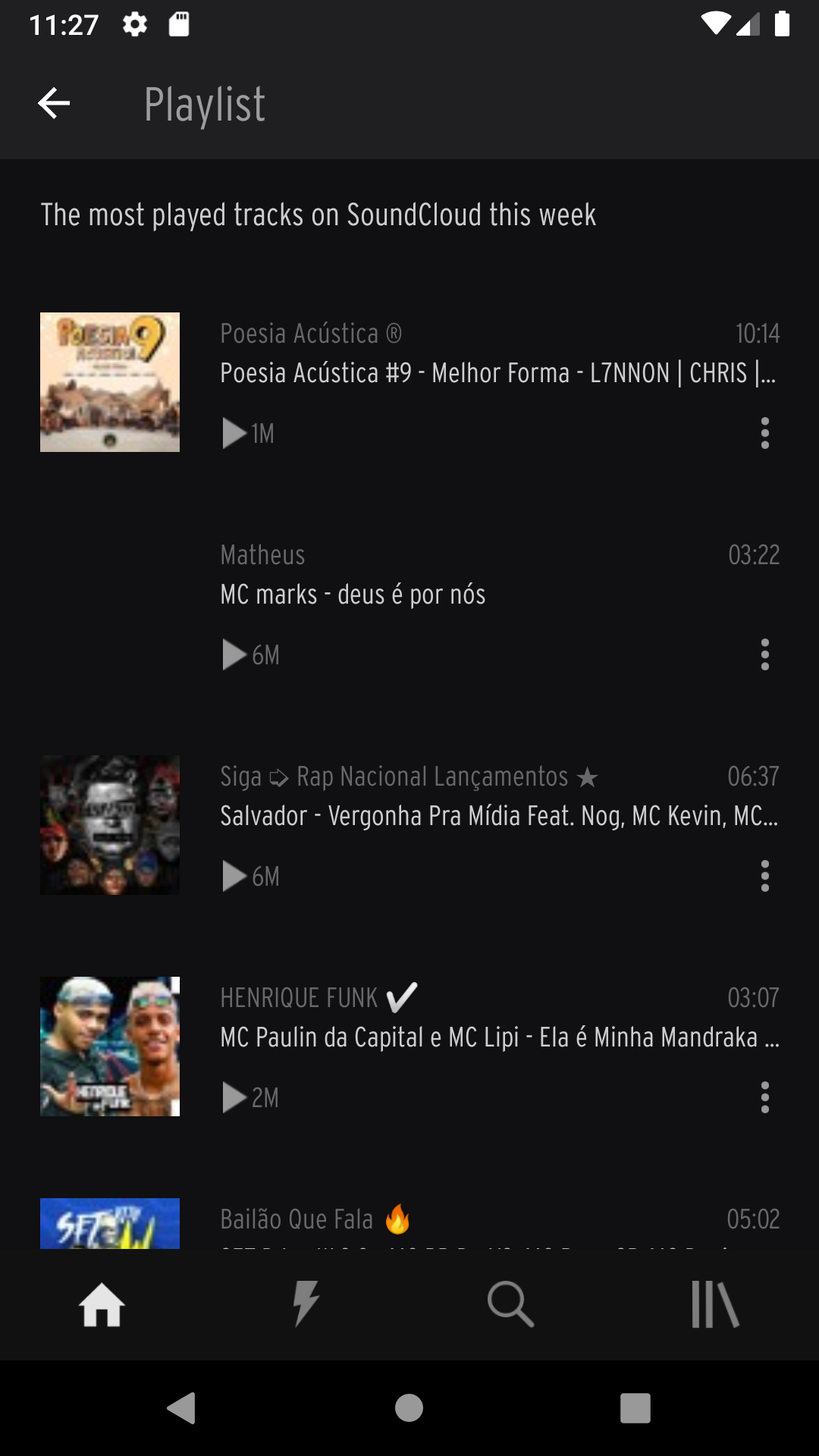The image size is (819, 1456).
Task: Open recent apps from navigation bar
Action: click(x=635, y=1408)
